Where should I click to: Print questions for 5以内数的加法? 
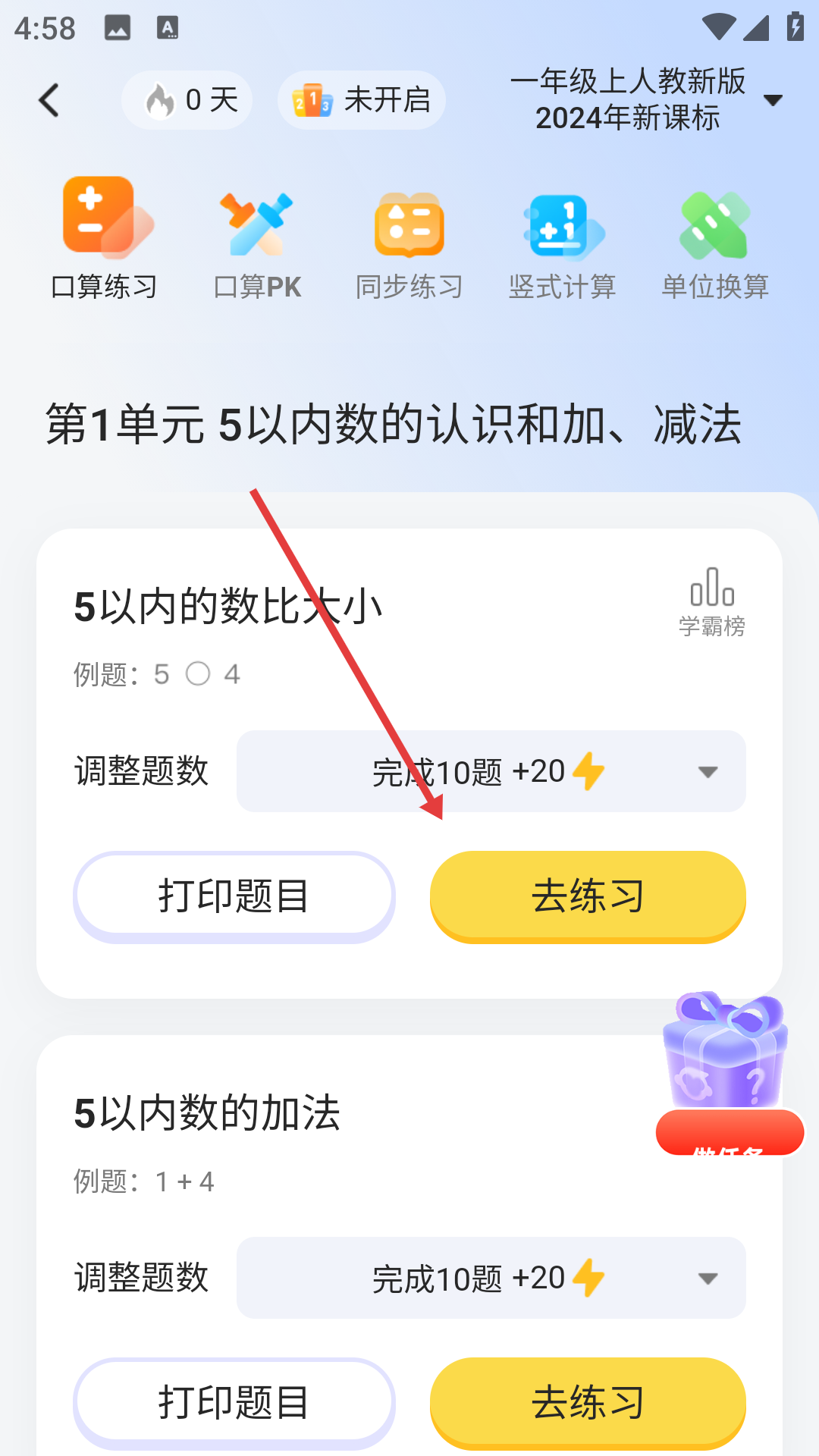point(234,1403)
